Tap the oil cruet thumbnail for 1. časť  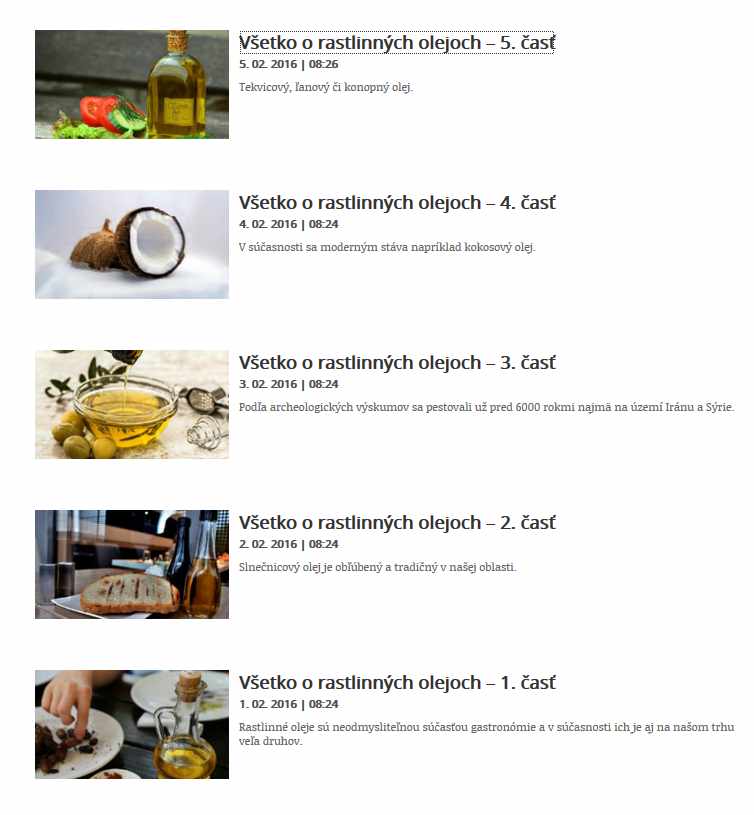tap(131, 724)
